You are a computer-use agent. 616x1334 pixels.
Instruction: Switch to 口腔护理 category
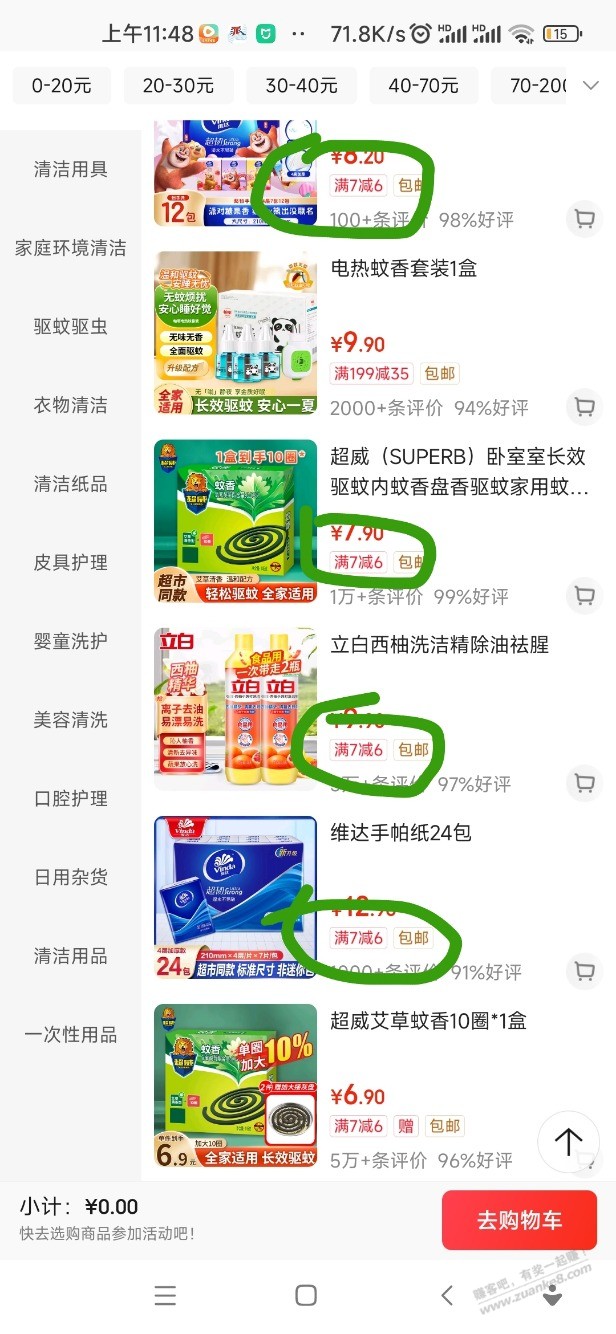click(x=70, y=799)
